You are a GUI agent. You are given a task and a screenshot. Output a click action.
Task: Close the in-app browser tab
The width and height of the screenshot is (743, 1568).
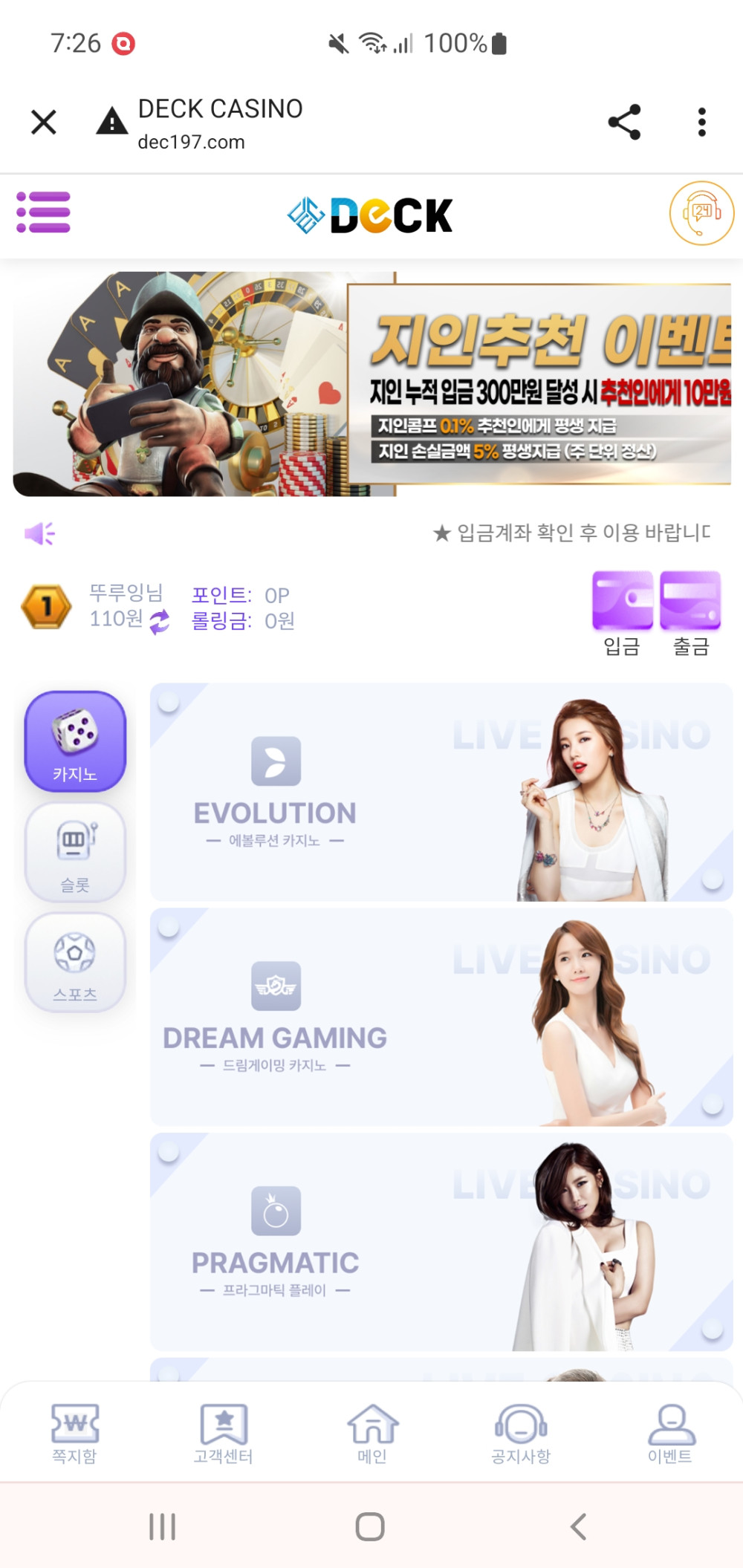(44, 122)
